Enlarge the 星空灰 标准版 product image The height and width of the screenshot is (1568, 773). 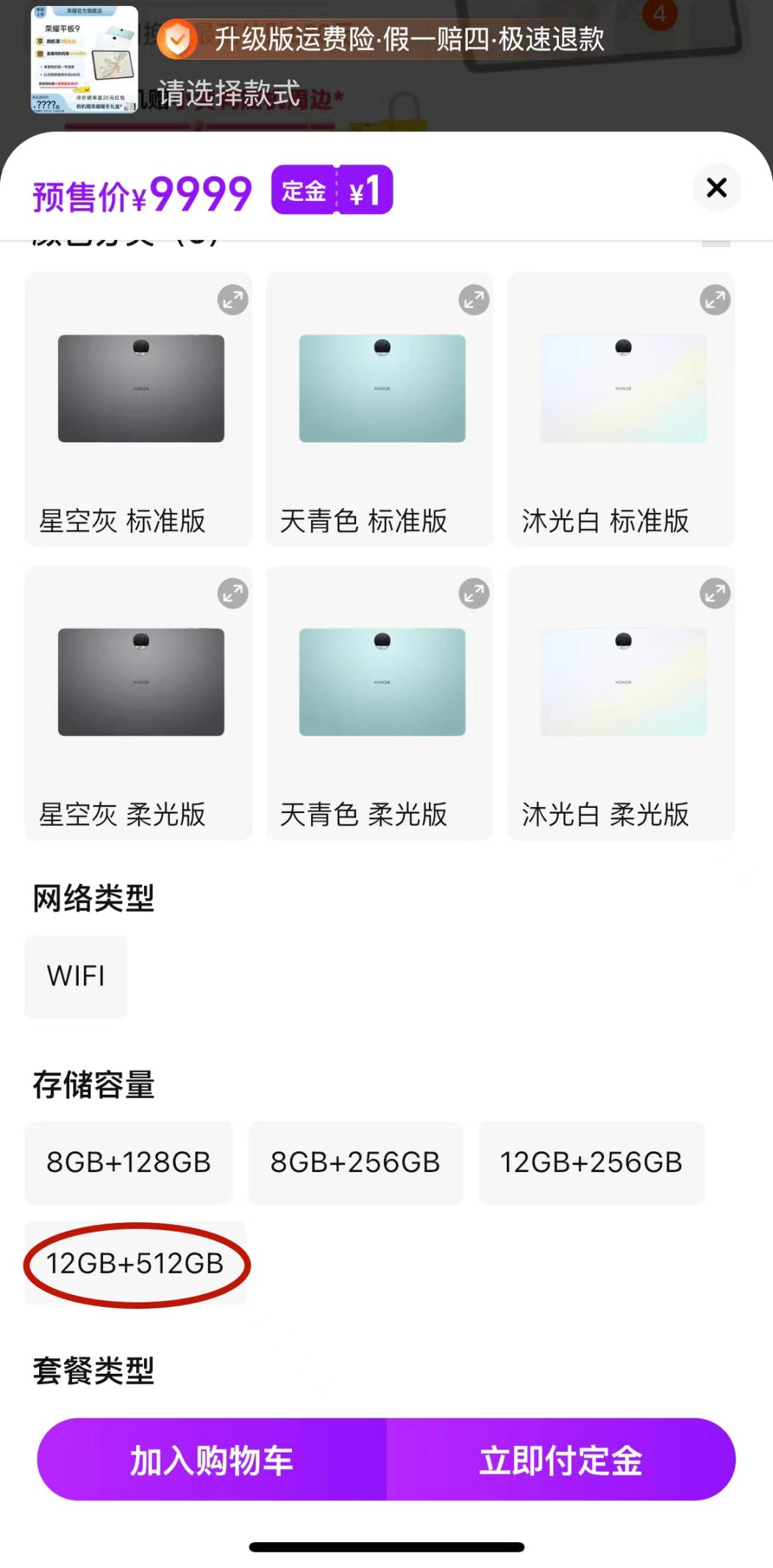click(232, 299)
